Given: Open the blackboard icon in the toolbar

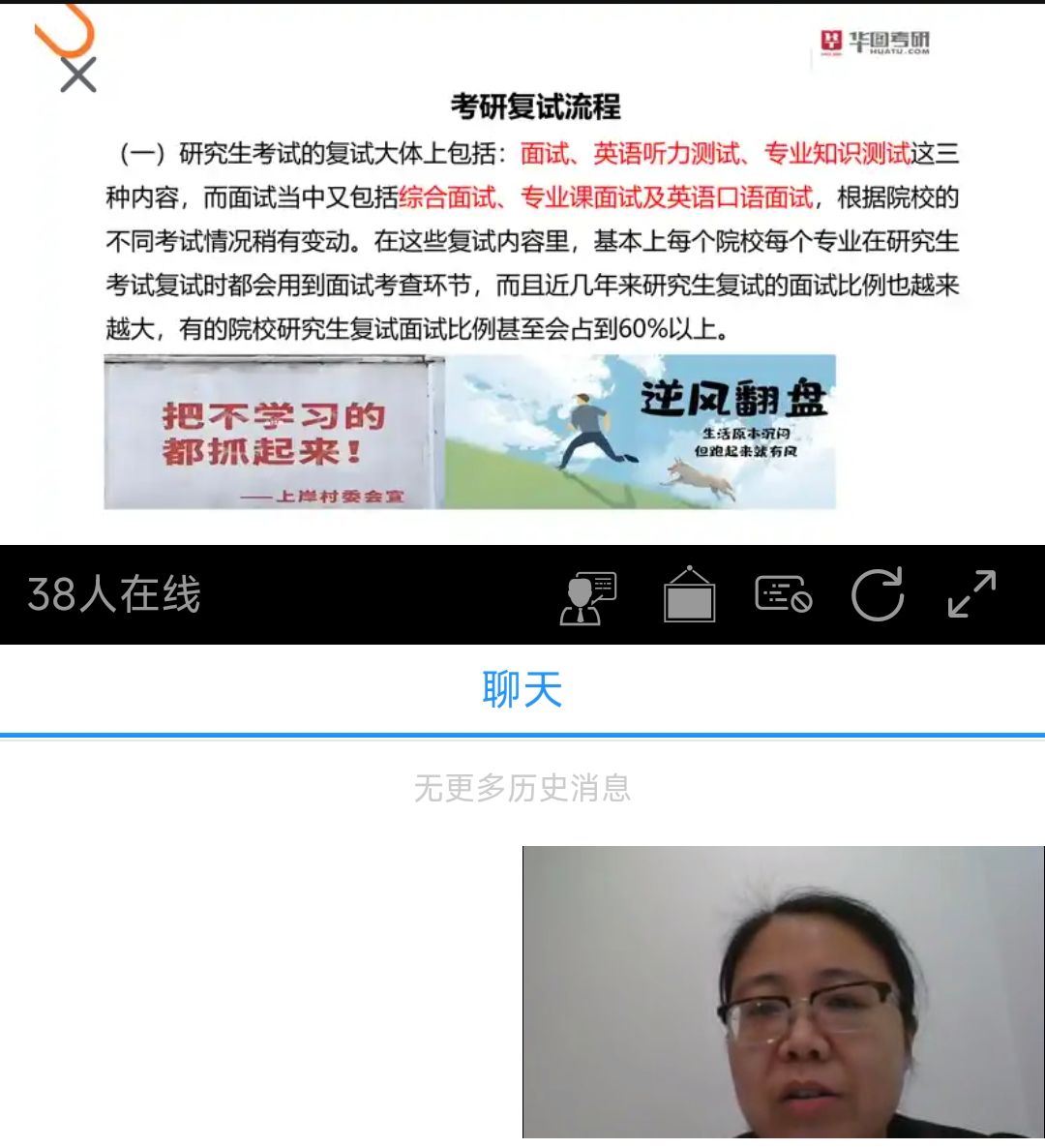Looking at the screenshot, I should click(x=689, y=594).
